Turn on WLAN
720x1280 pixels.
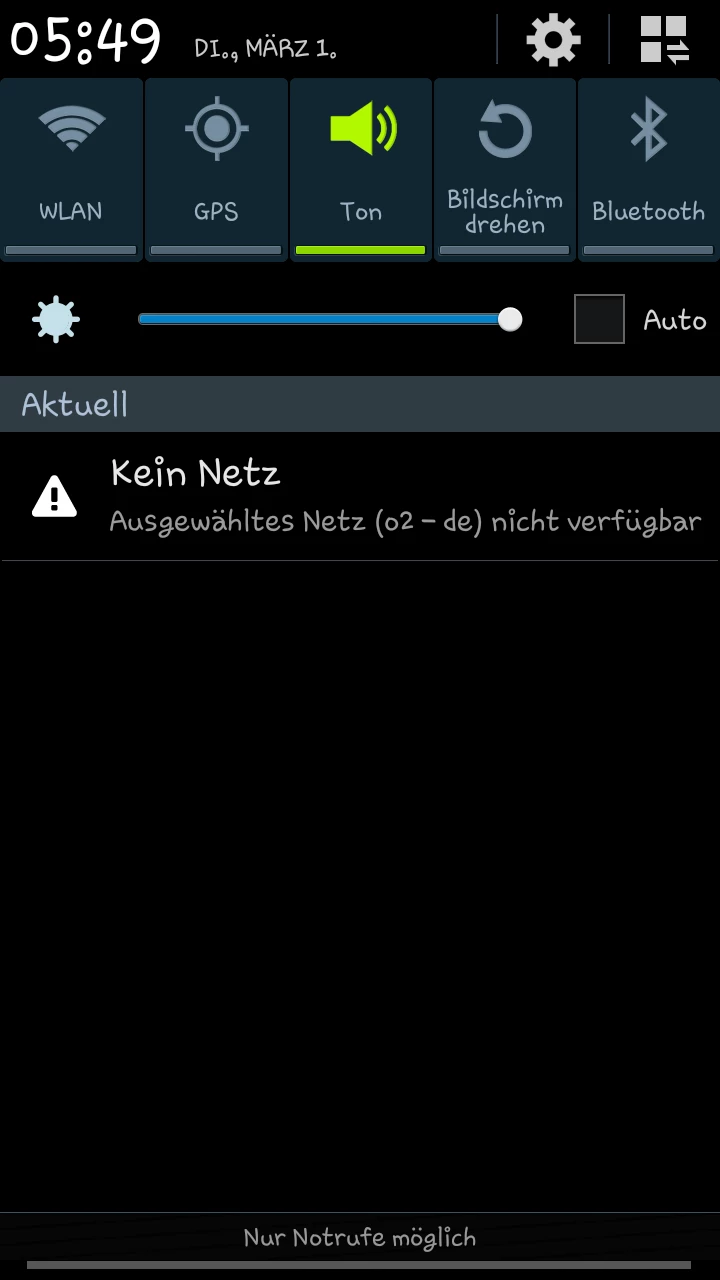(71, 169)
